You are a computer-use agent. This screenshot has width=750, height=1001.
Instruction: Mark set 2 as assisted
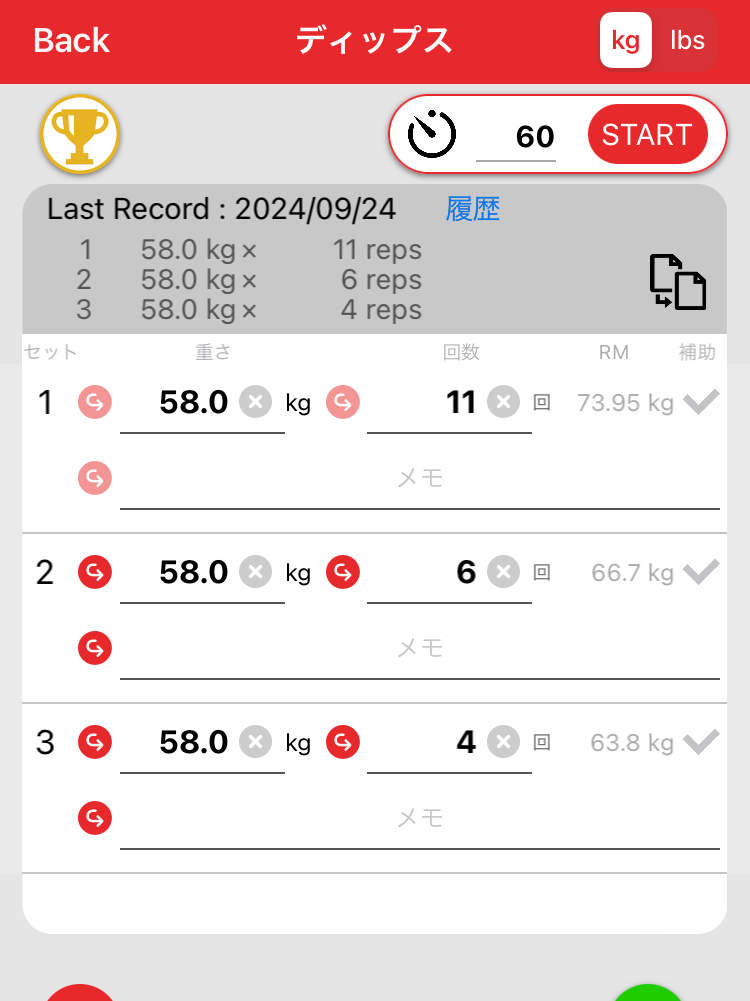(701, 573)
